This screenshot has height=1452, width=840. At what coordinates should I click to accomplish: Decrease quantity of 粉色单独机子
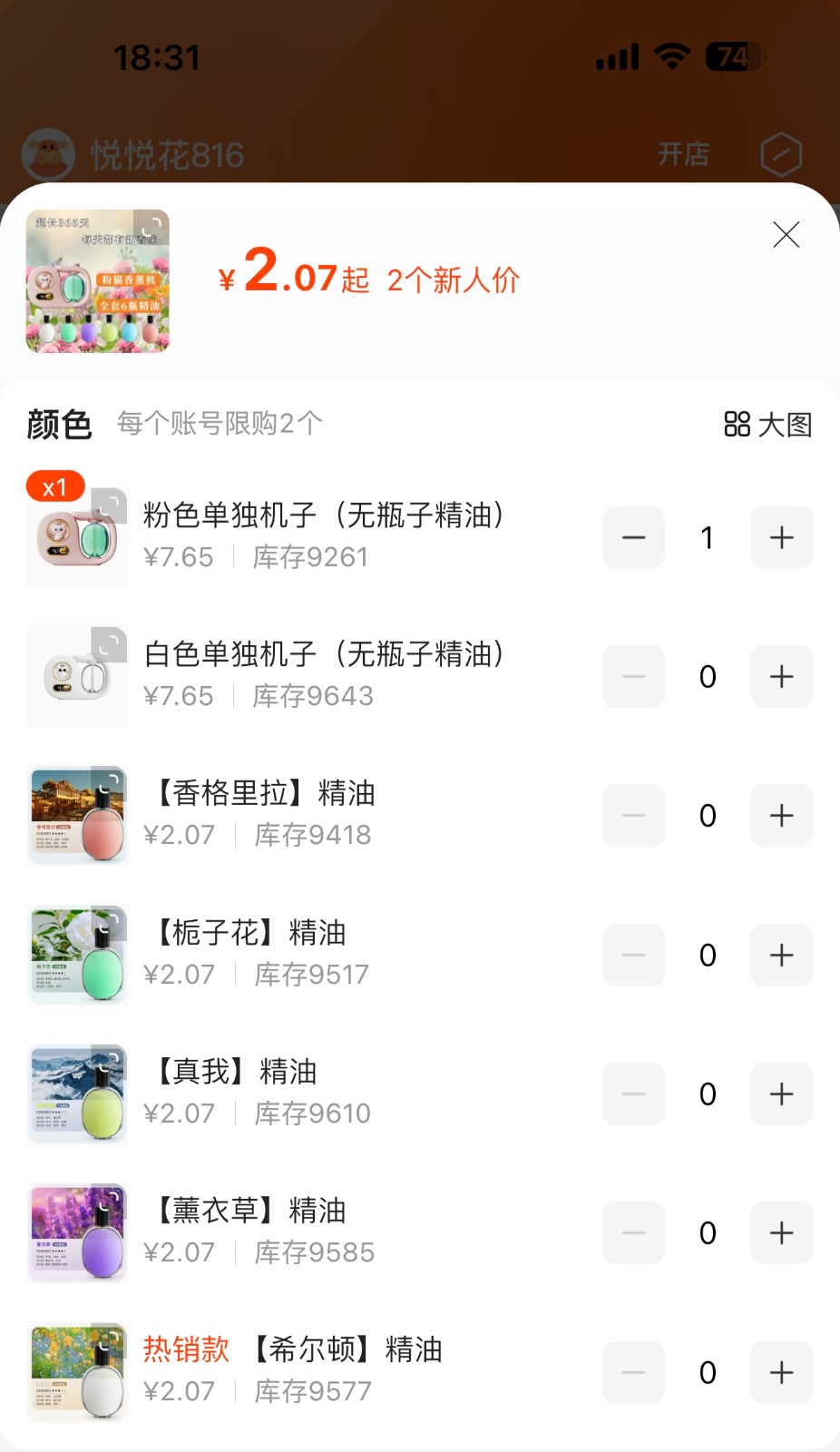[634, 538]
